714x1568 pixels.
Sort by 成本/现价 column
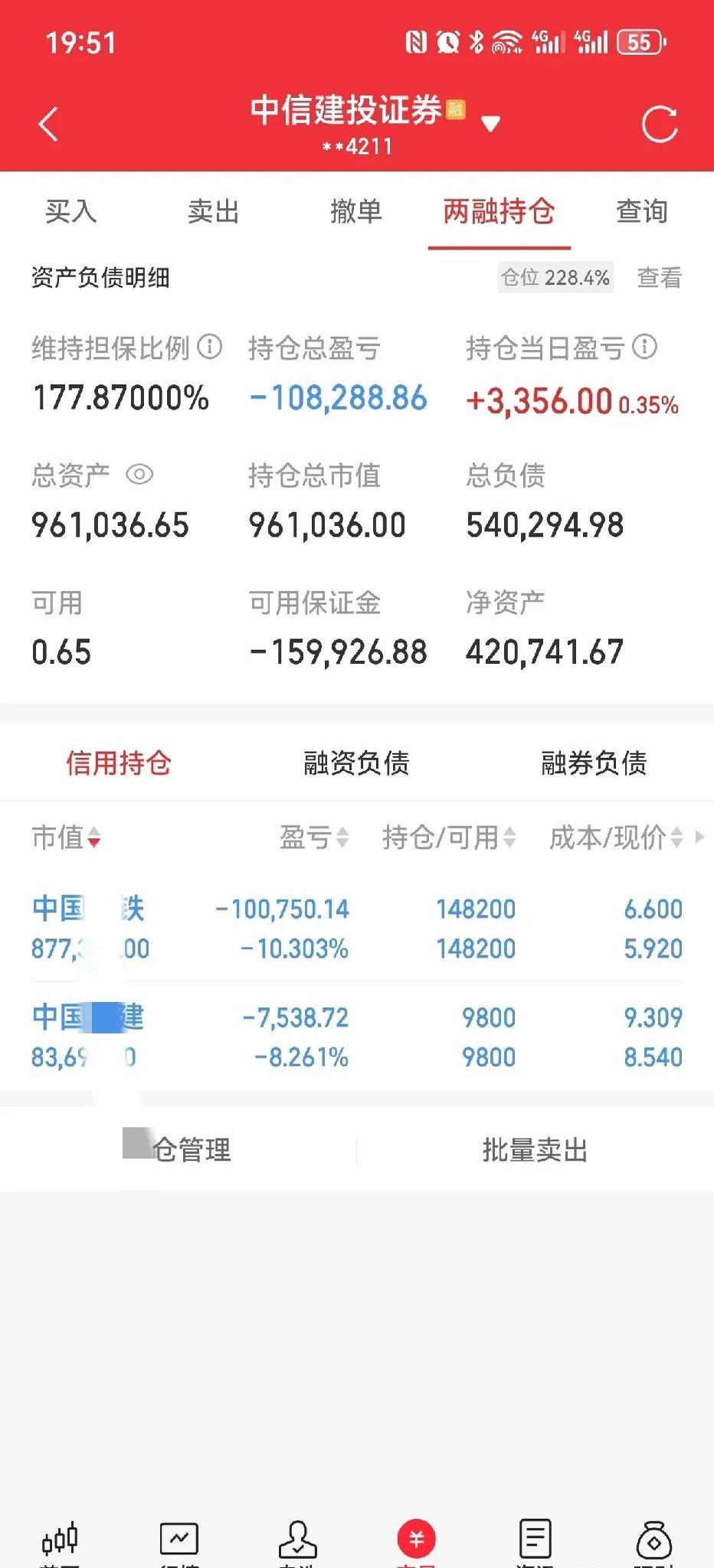pos(617,838)
